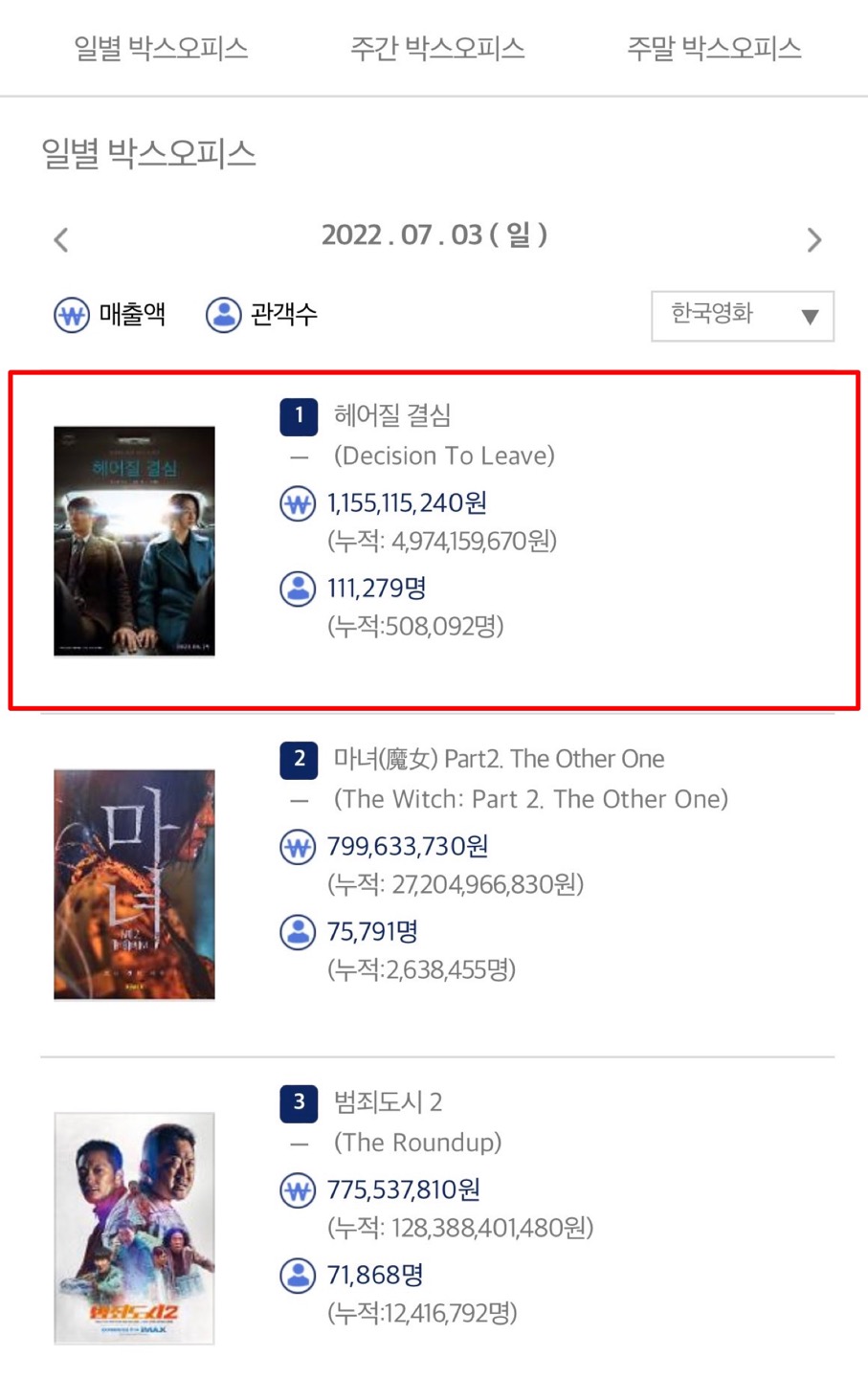
Task: Open the 범죄도시 2 movie entry
Action: pos(388,1102)
